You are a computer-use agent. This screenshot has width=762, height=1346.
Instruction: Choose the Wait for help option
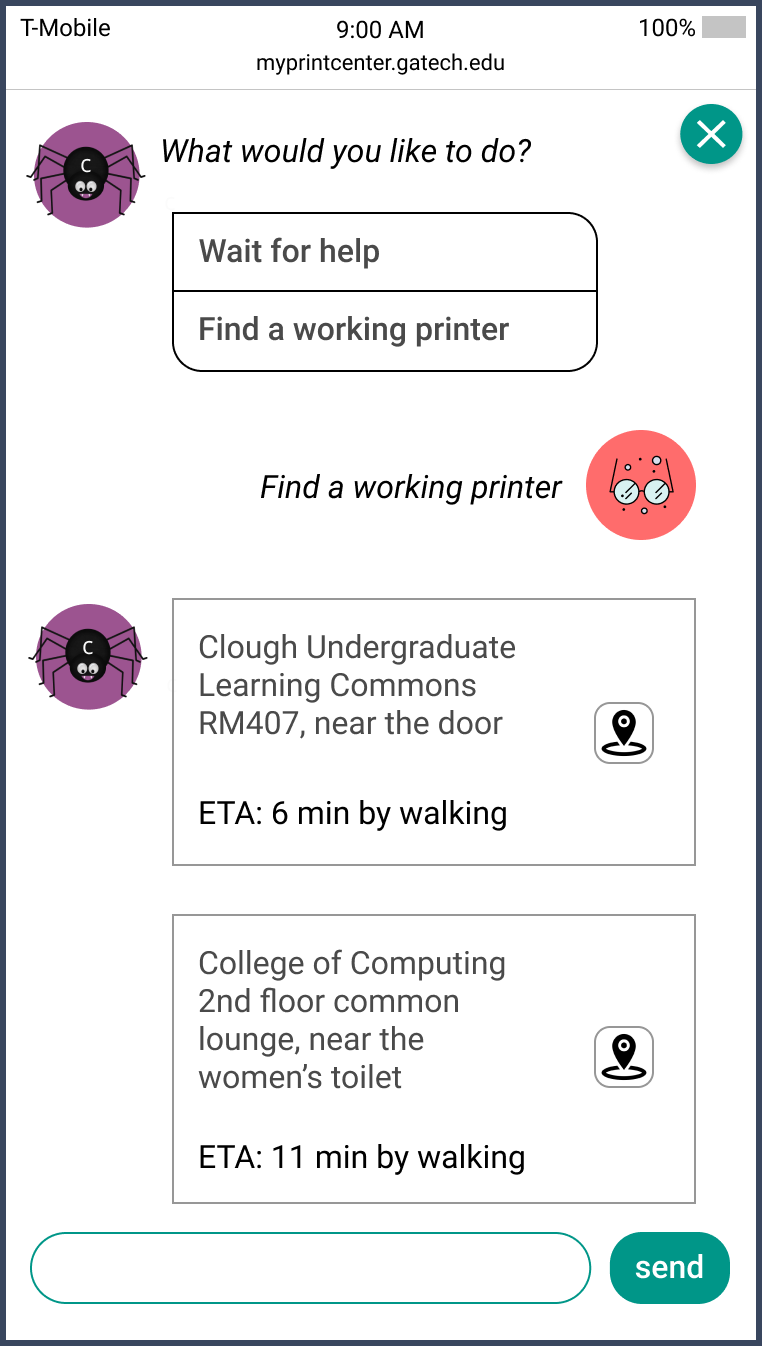coord(385,252)
